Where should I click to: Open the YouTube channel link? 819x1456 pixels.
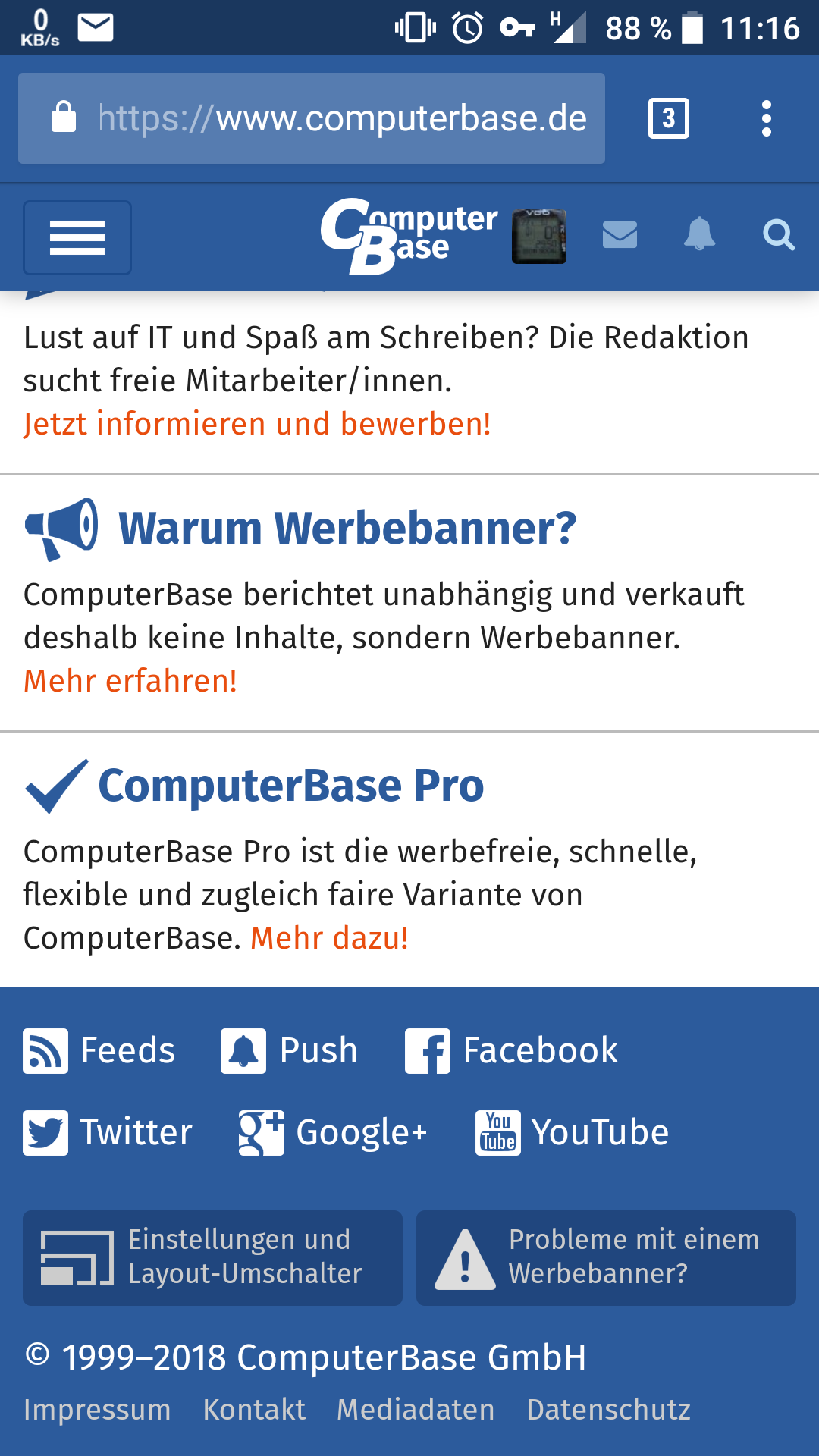(573, 1133)
